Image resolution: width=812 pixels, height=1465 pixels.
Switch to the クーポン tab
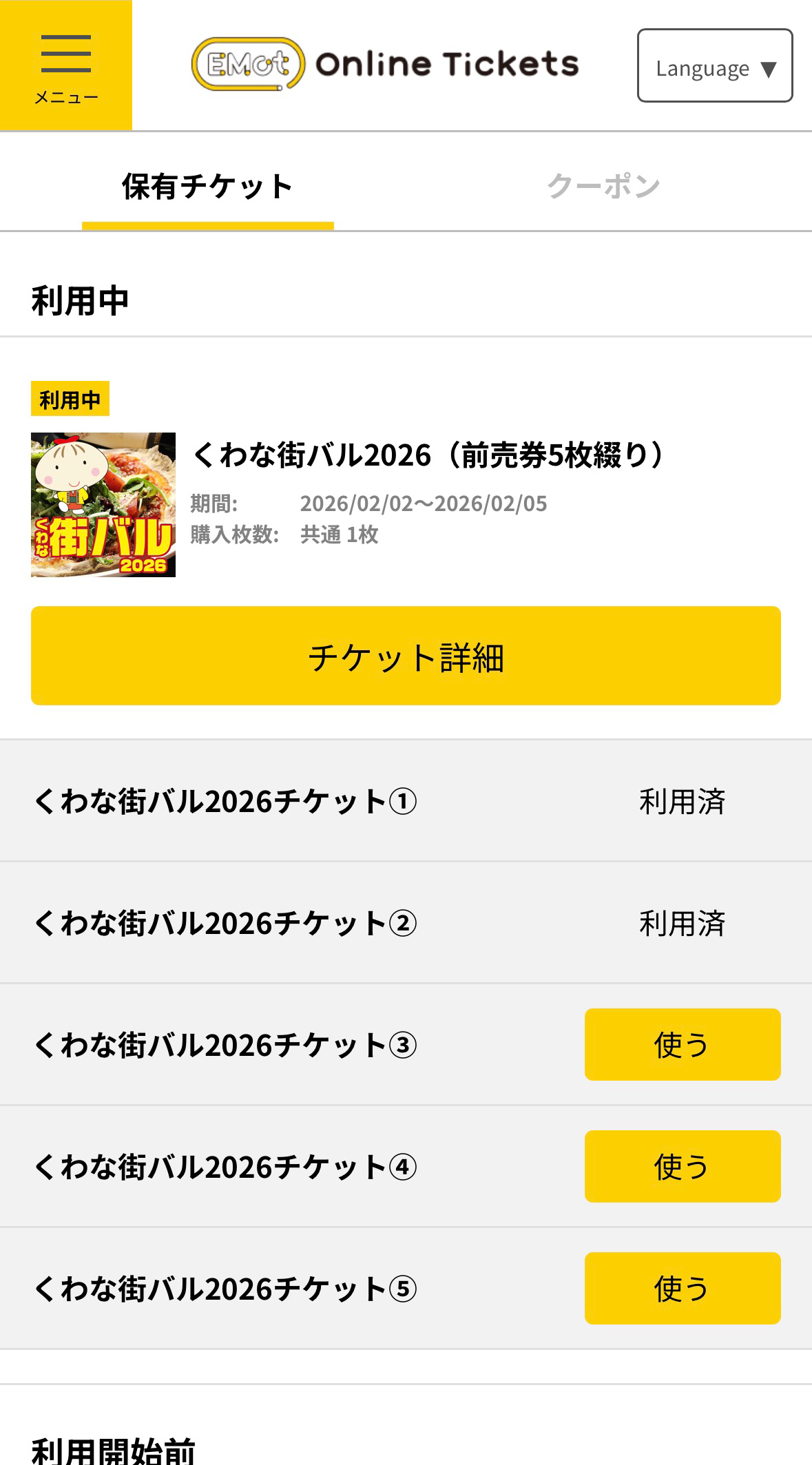(x=603, y=186)
